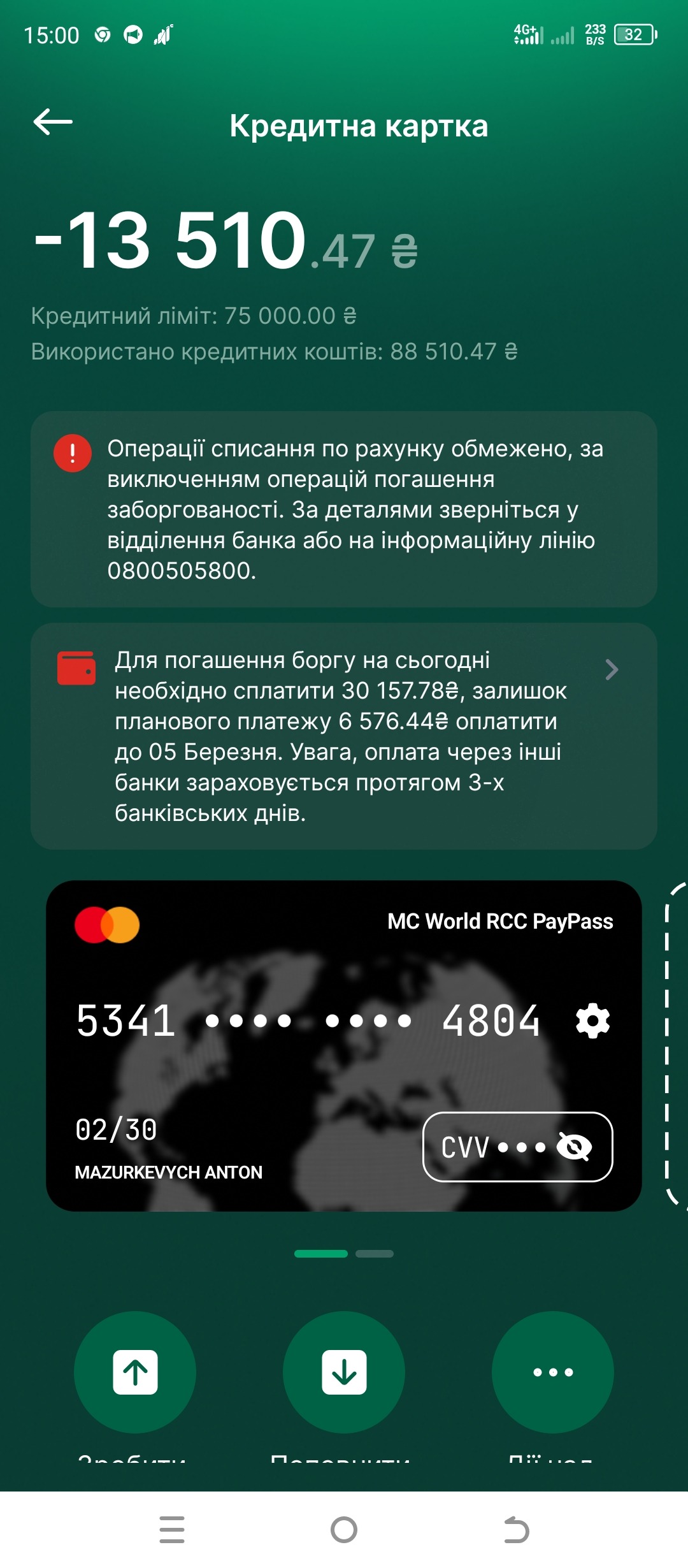688x1568 pixels.
Task: Open system recent apps menu
Action: pos(172,1530)
